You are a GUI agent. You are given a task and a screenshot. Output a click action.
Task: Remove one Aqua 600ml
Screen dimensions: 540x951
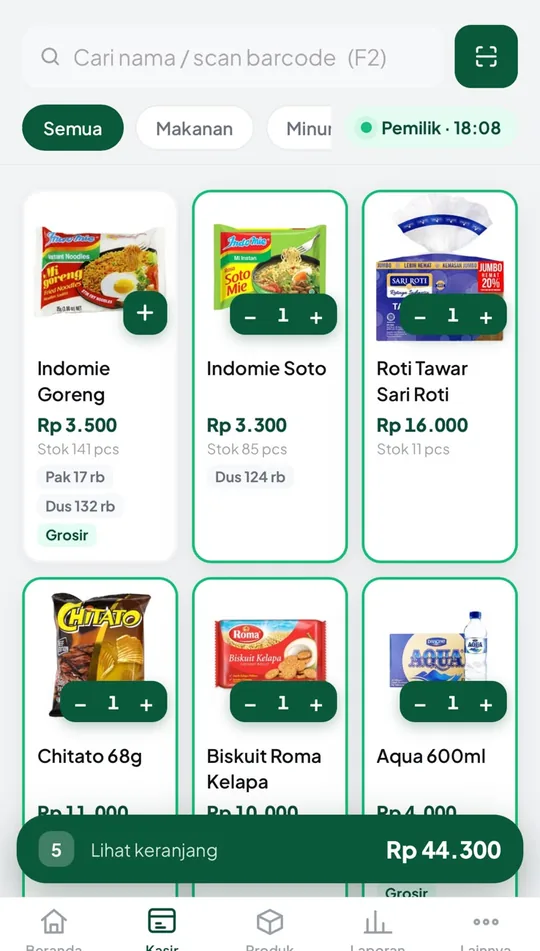pyautogui.click(x=420, y=705)
